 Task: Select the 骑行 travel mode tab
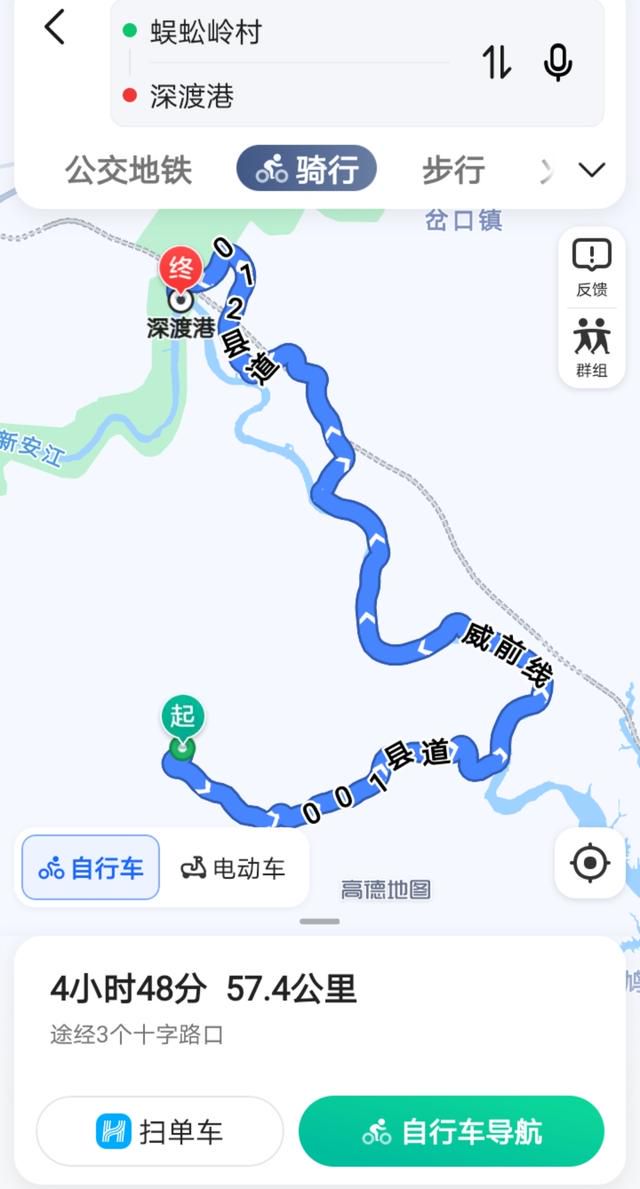tap(306, 168)
